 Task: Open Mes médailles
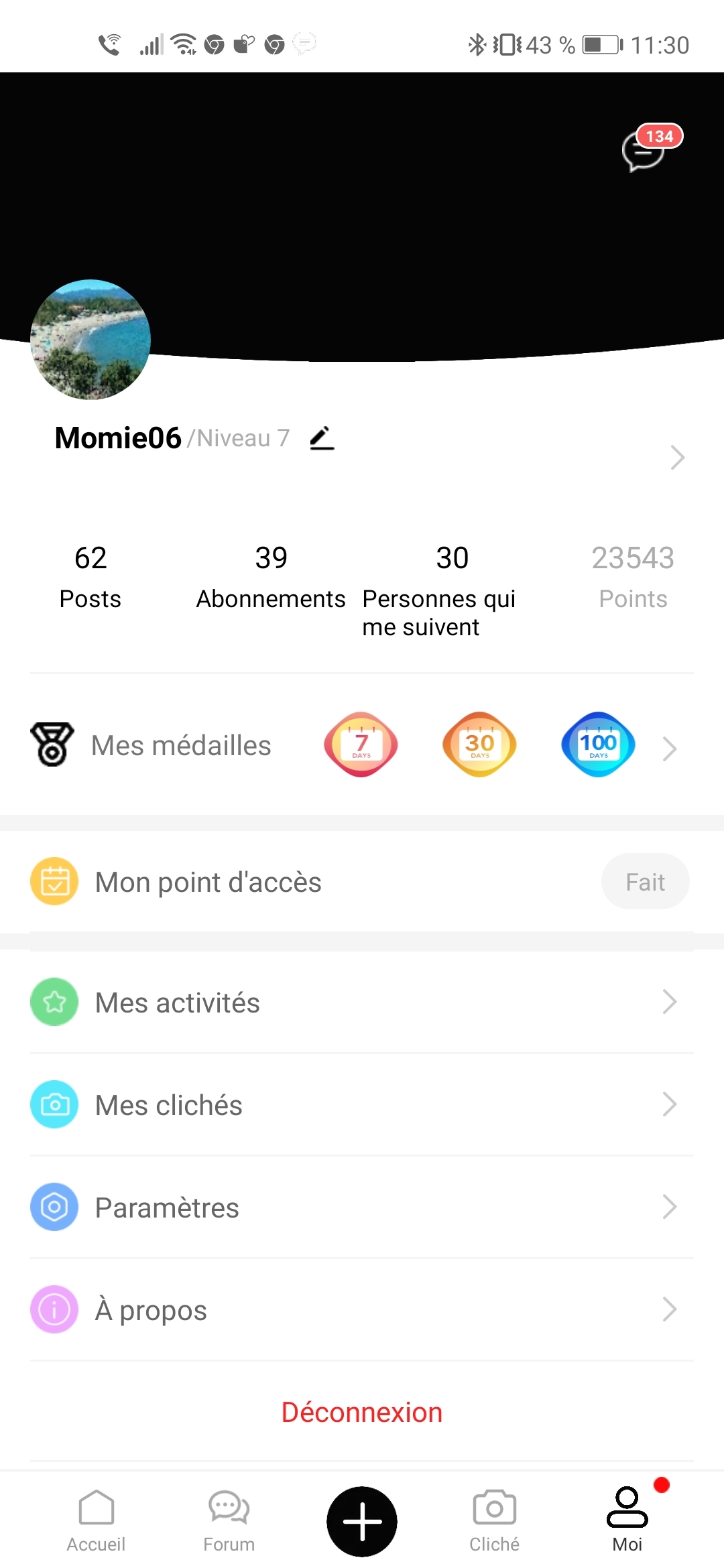click(x=181, y=745)
